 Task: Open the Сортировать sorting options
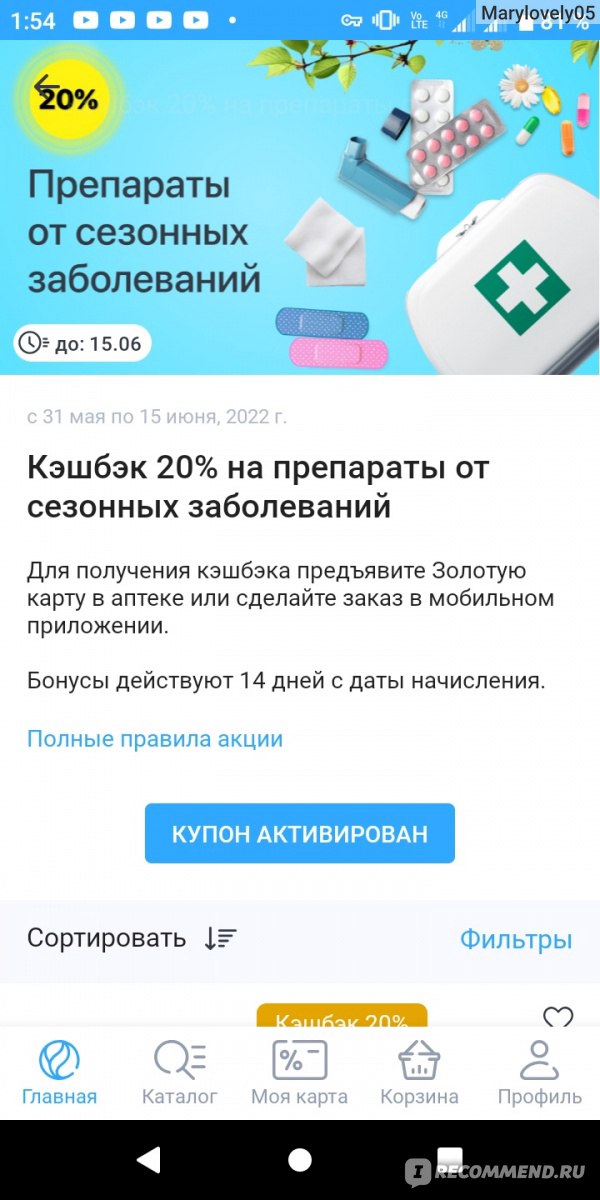pos(132,938)
